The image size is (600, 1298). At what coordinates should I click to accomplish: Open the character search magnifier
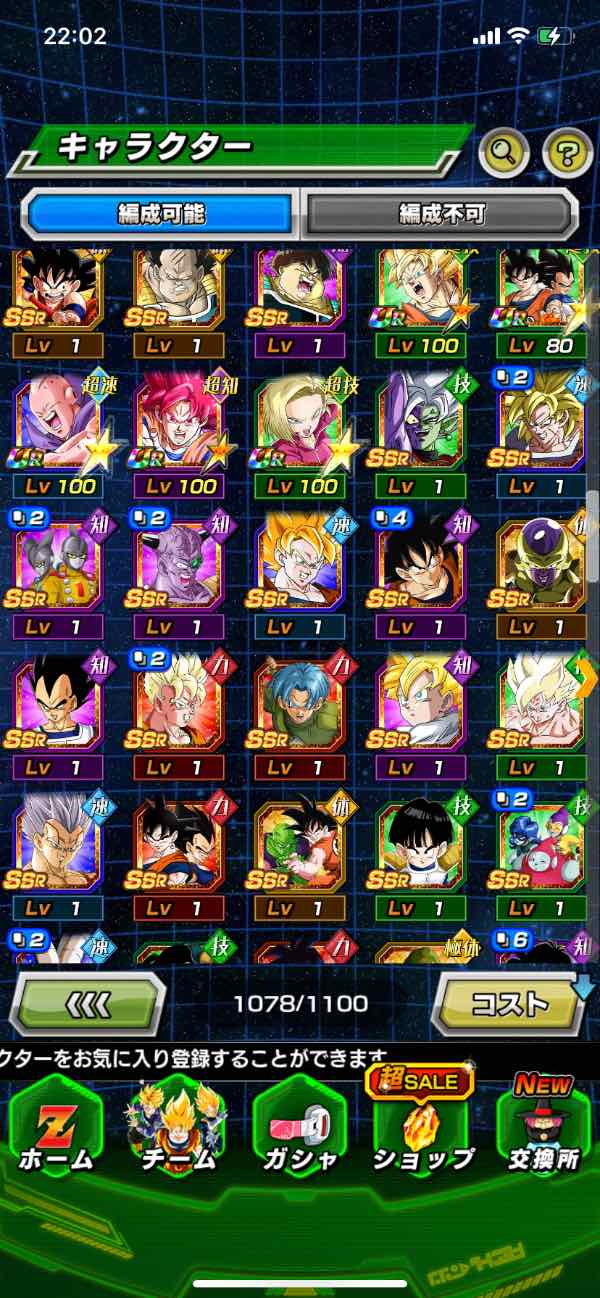(503, 152)
